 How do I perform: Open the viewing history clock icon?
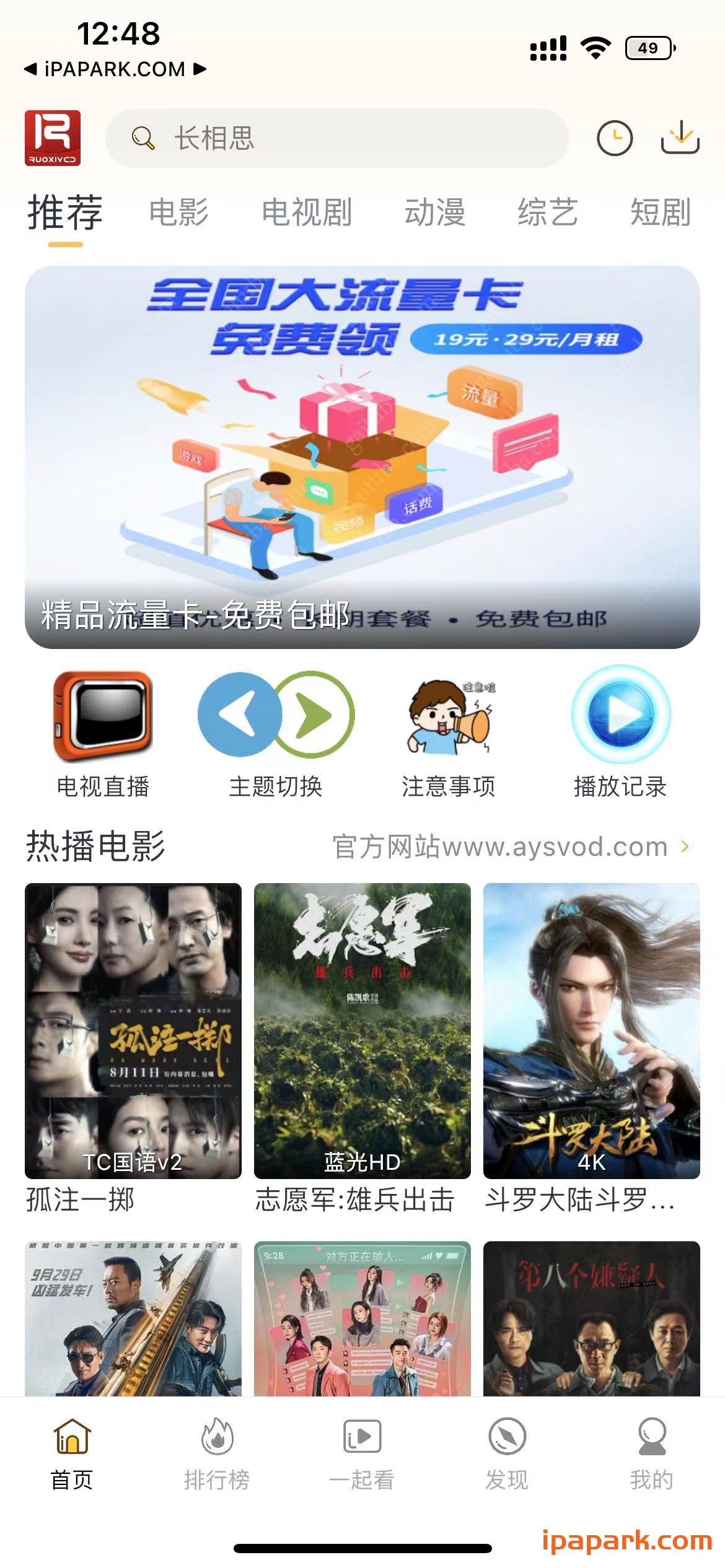(614, 139)
